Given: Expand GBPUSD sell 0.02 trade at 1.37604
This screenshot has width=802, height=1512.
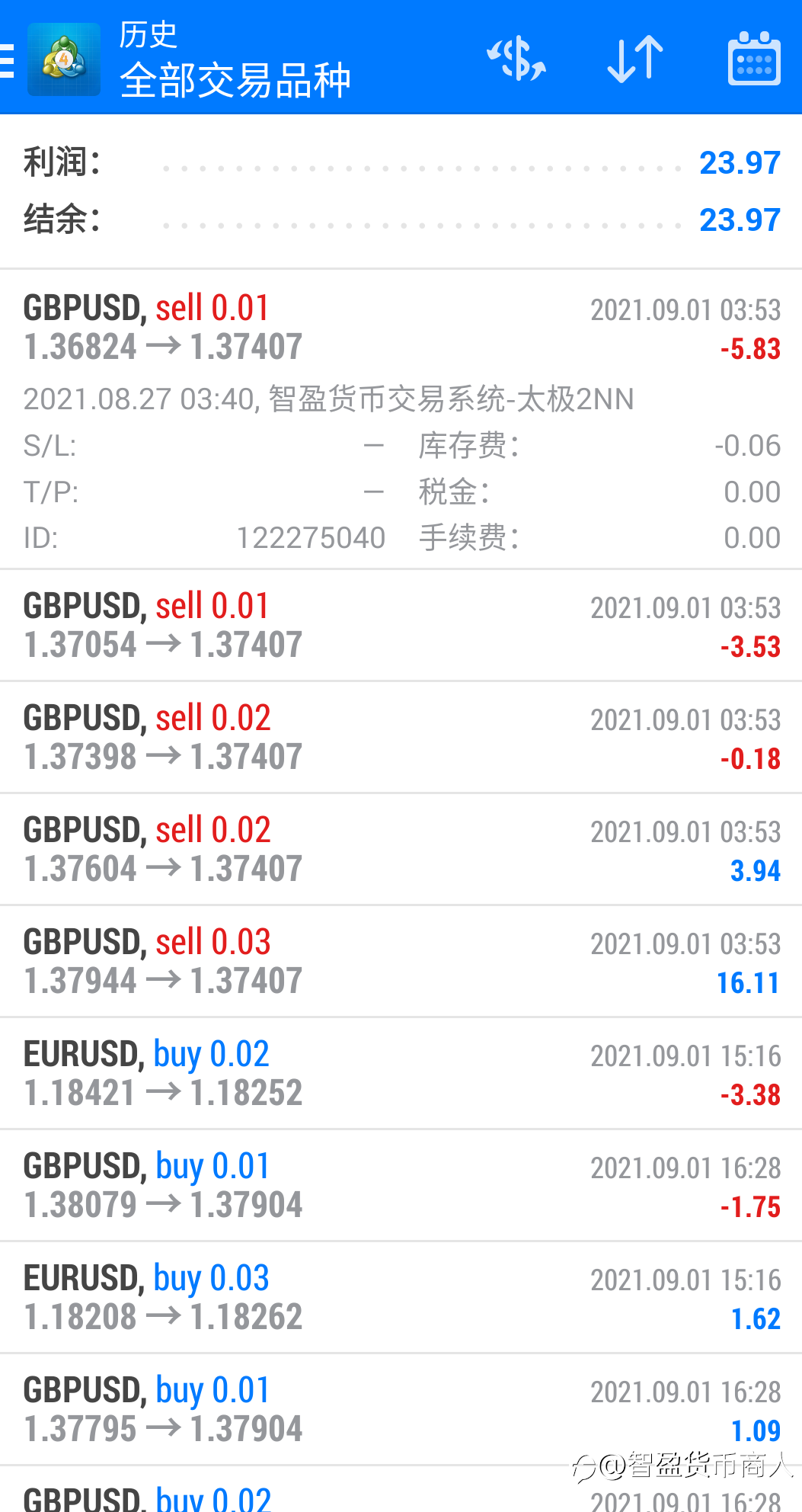Looking at the screenshot, I should pos(401,849).
